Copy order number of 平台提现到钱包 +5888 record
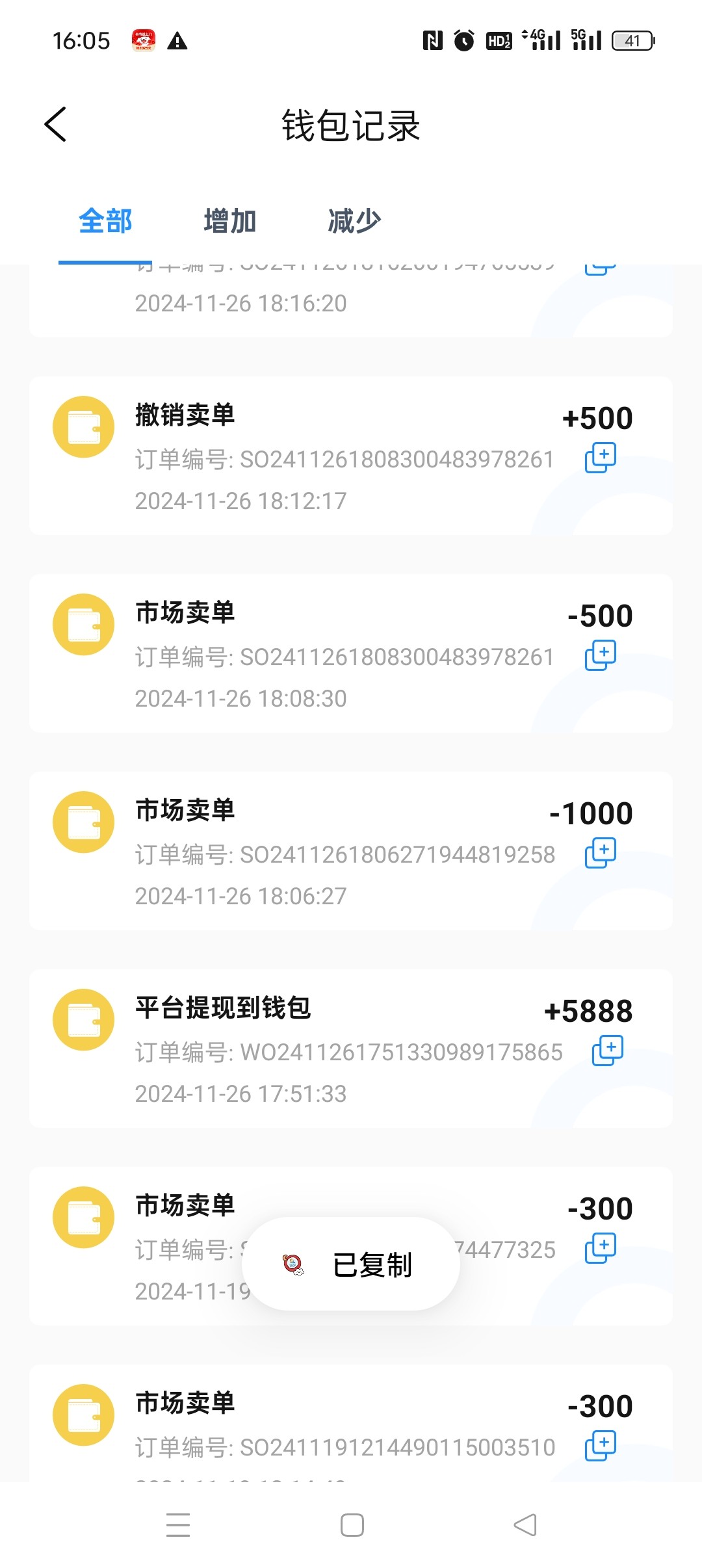702x1568 pixels. pyautogui.click(x=607, y=1051)
